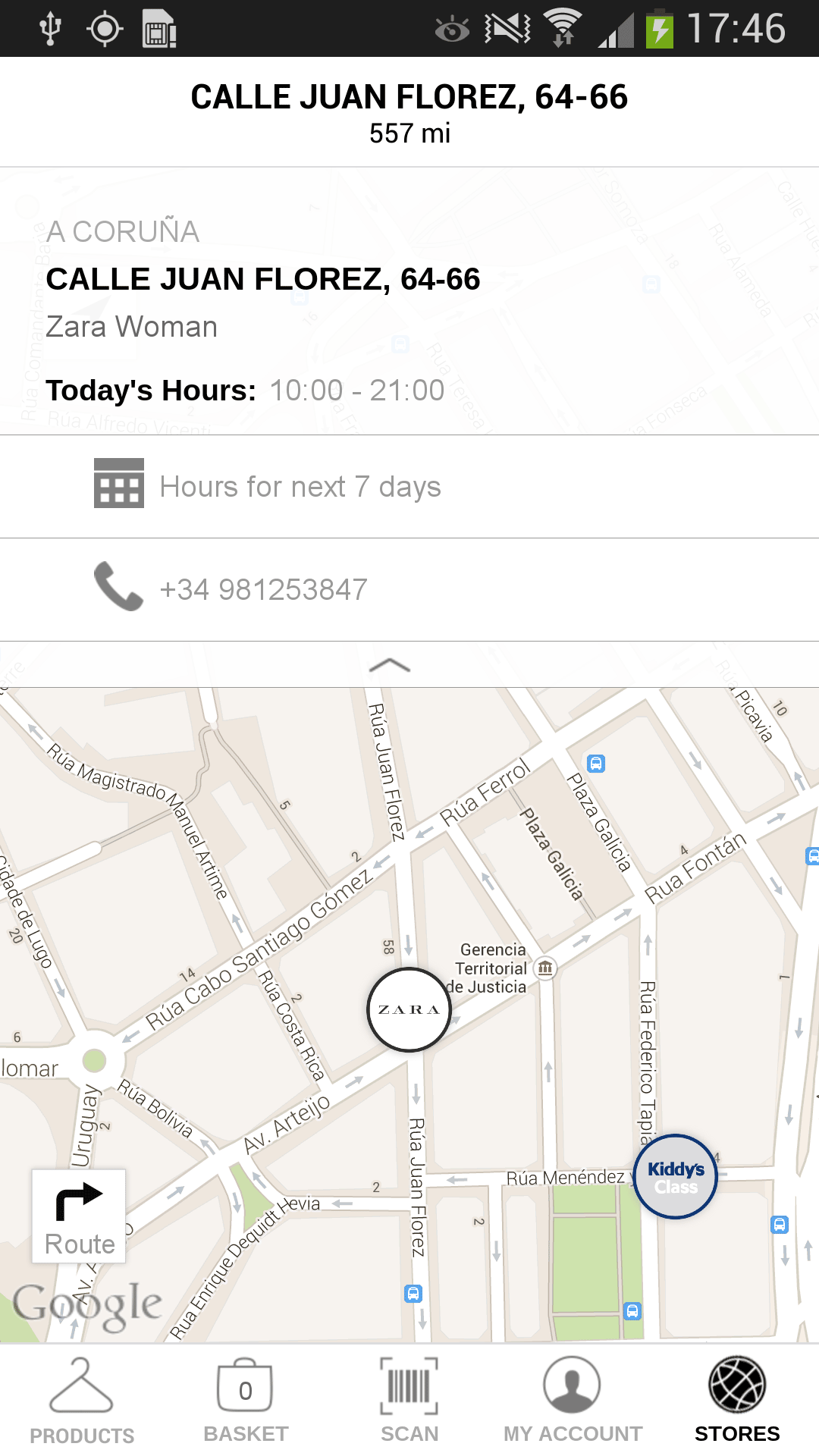The height and width of the screenshot is (1456, 819).
Task: Select the Zara store marker on map
Action: (x=409, y=1009)
